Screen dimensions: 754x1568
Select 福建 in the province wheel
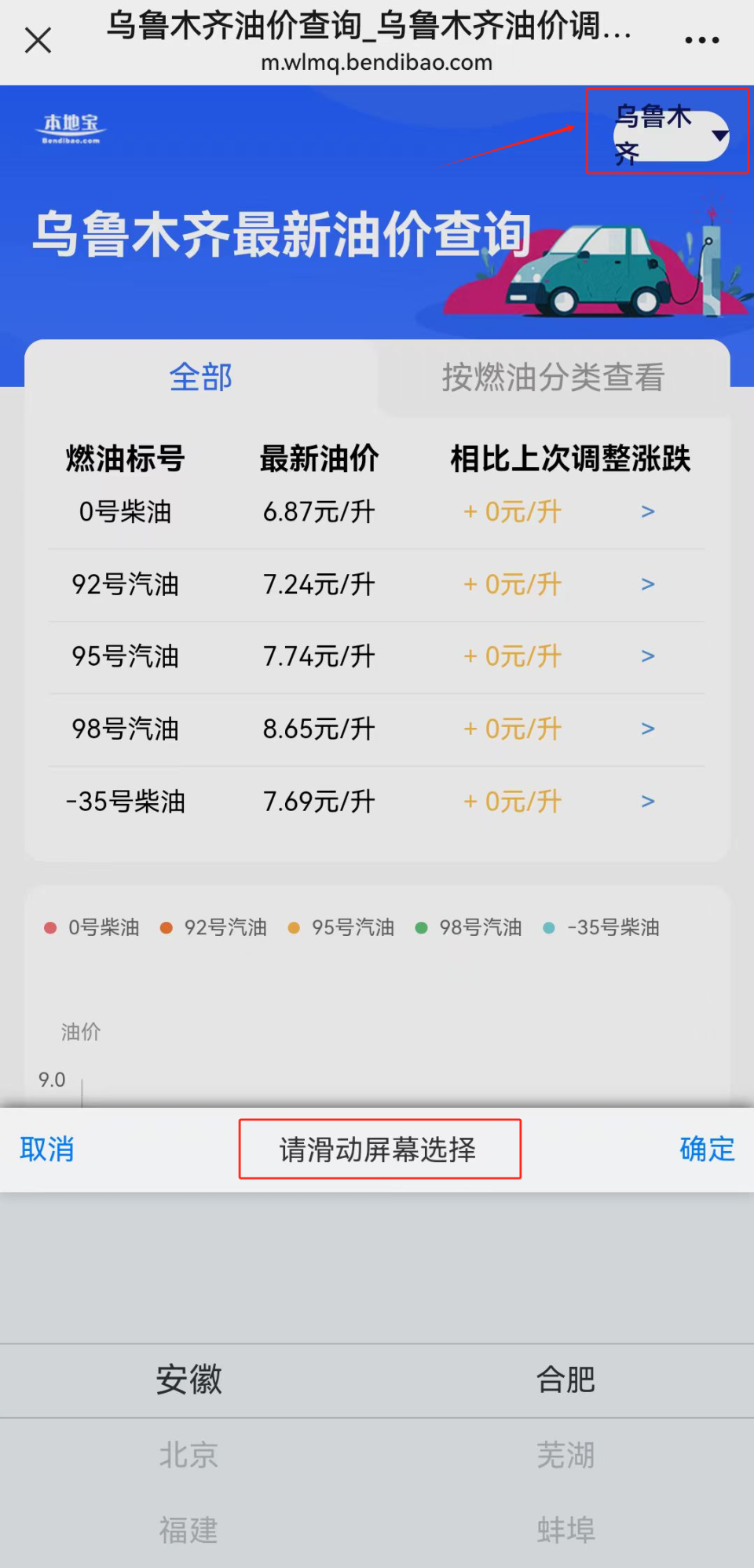pyautogui.click(x=188, y=1529)
